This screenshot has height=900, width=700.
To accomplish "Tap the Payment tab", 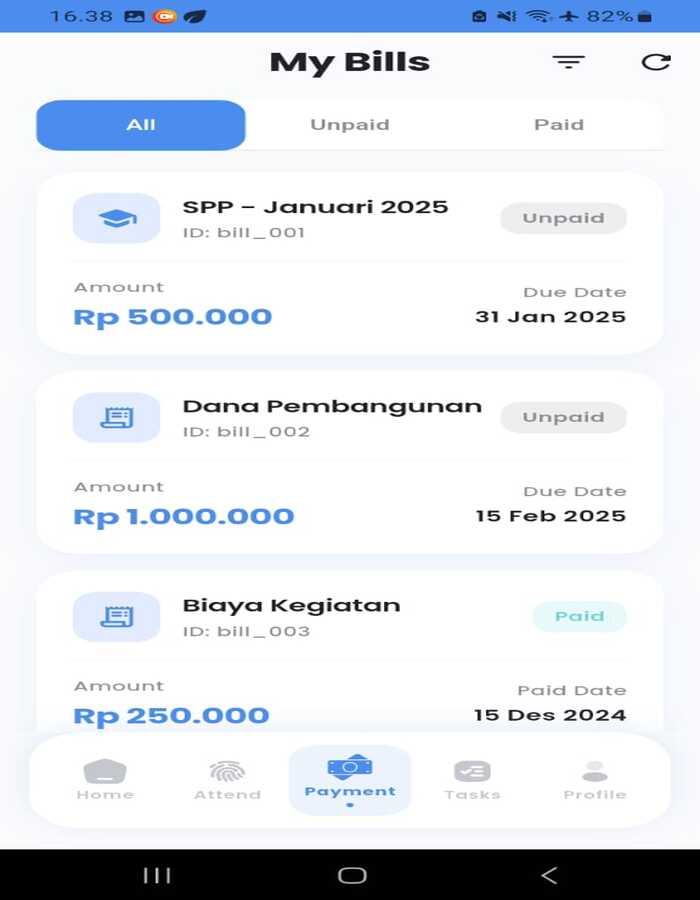I will point(350,778).
